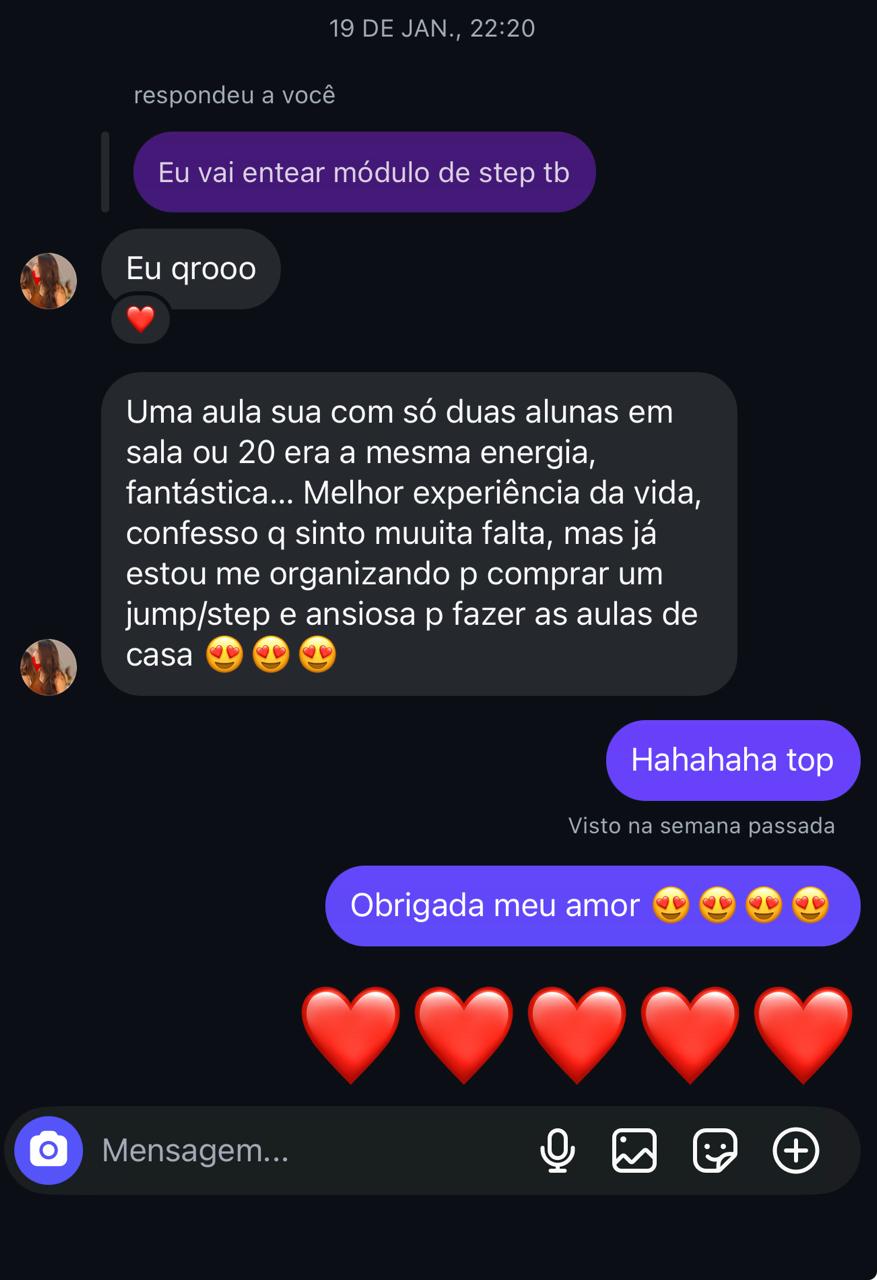
Task: Tap the plus icon for more attachment options
Action: [795, 1151]
